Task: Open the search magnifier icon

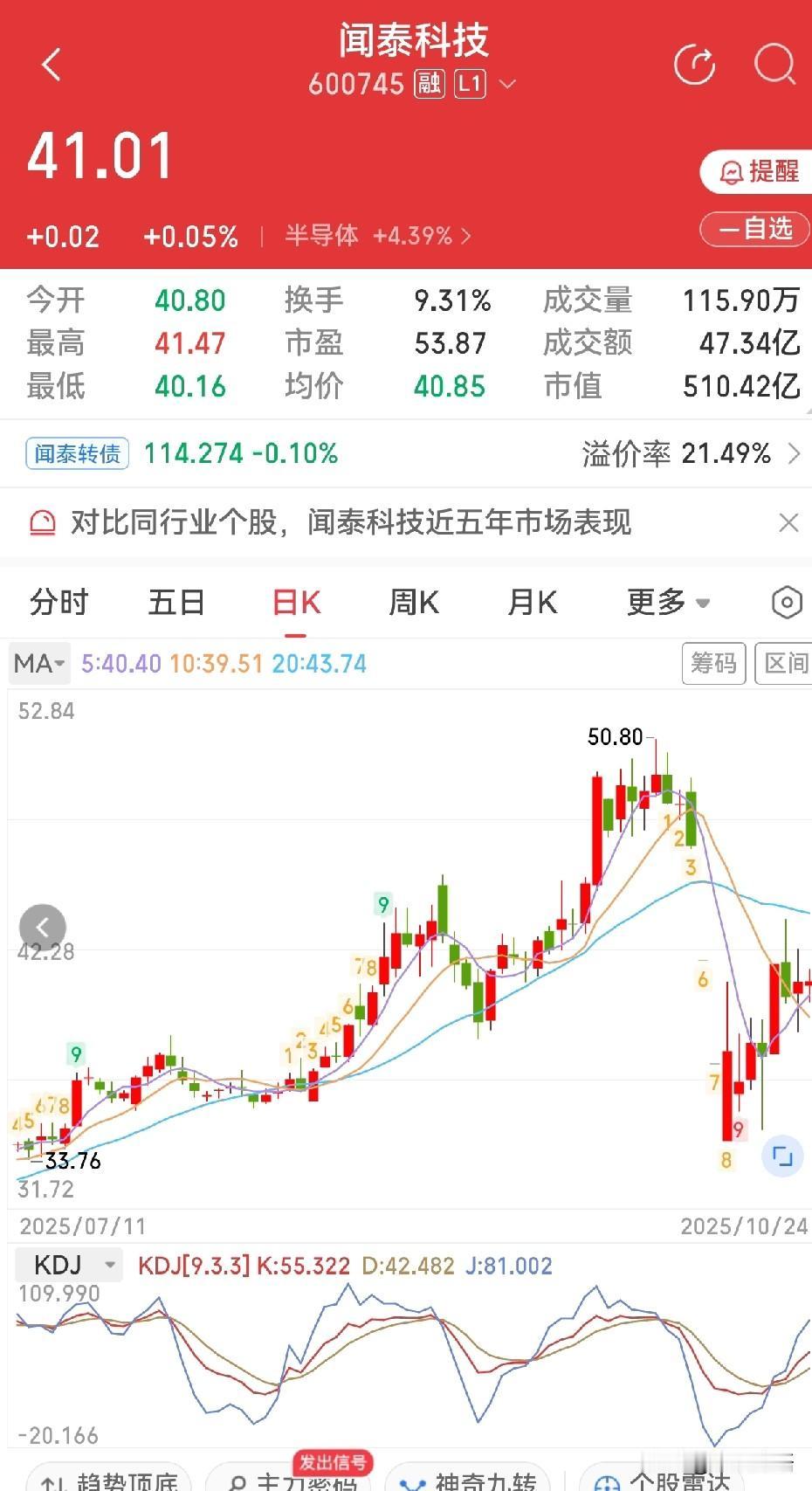Action: 774,64
